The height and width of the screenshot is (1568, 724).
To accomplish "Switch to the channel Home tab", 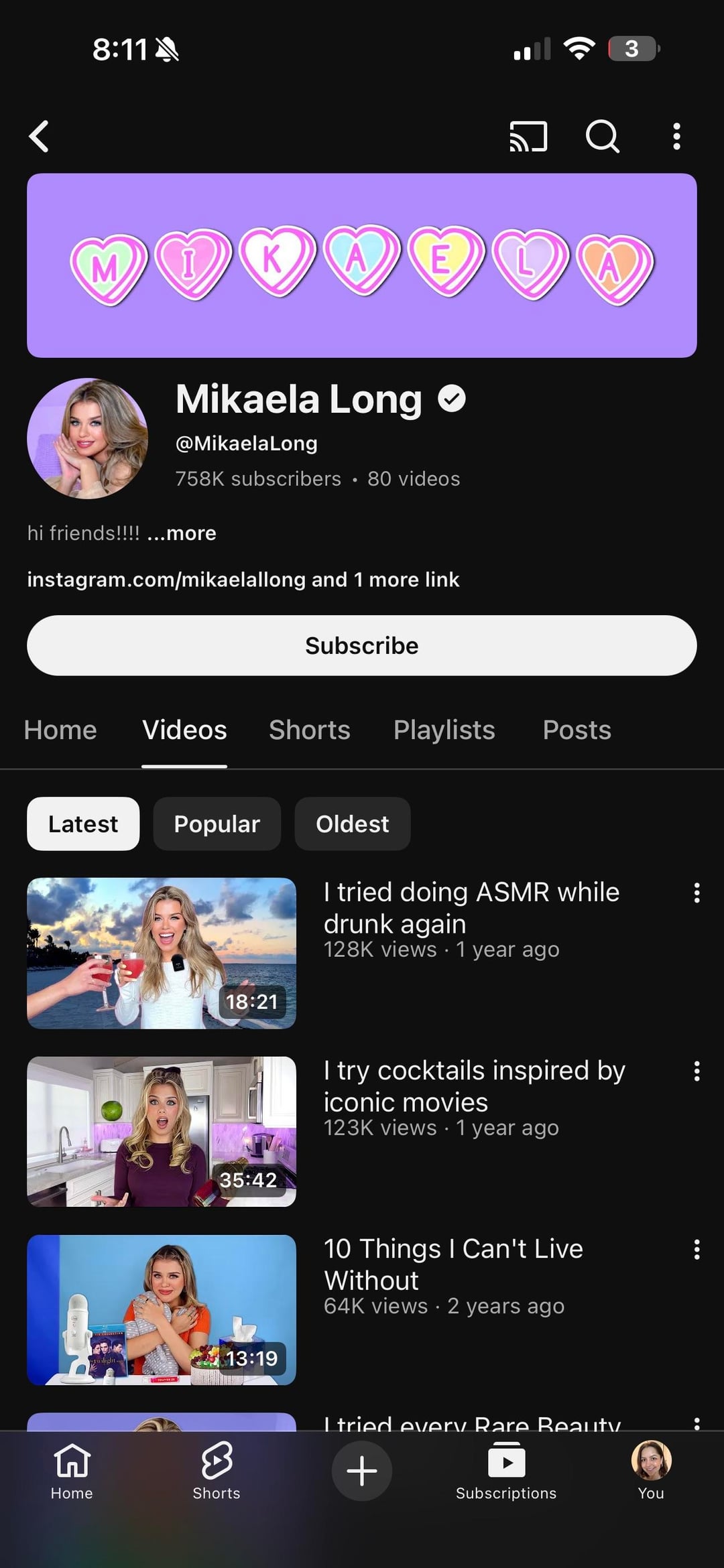I will click(x=60, y=730).
